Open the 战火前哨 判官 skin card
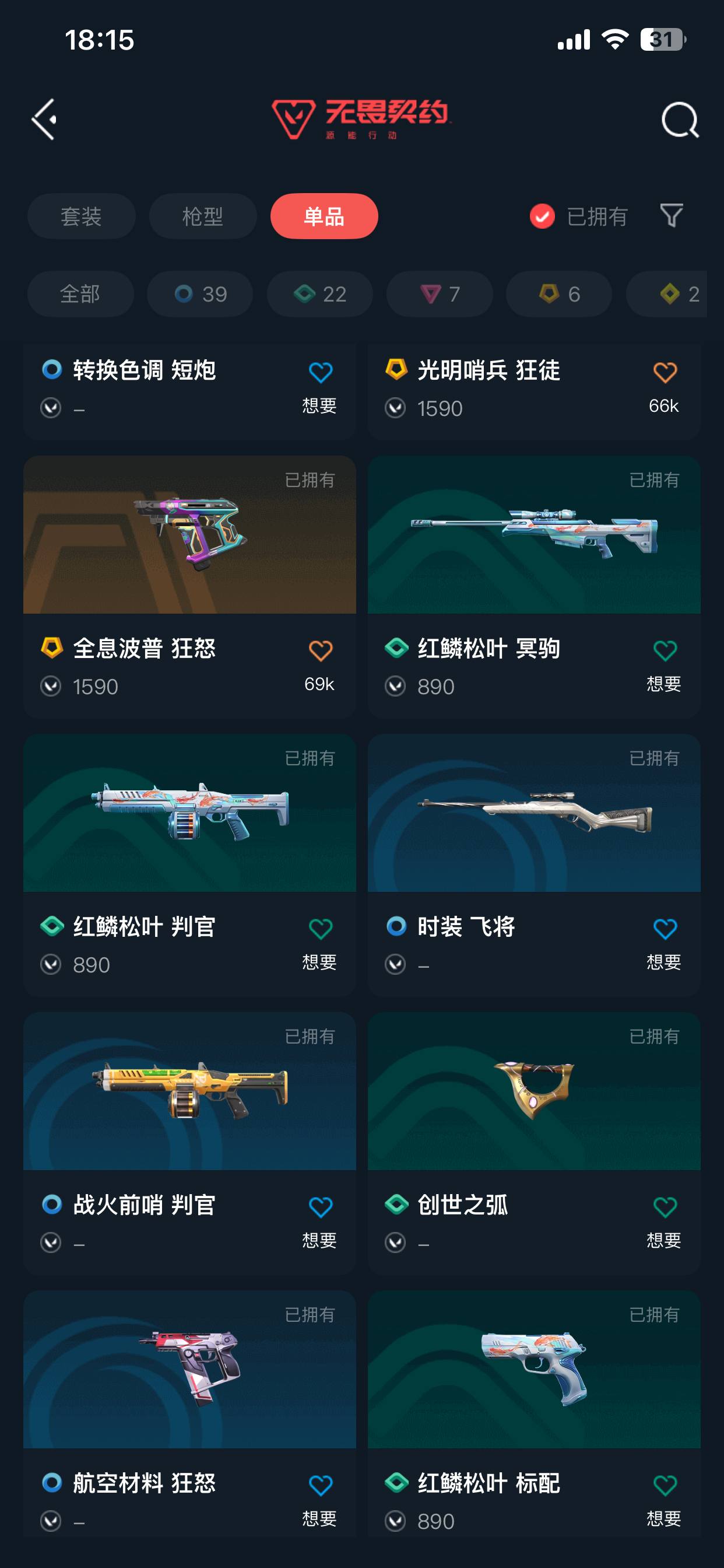Image resolution: width=724 pixels, height=1568 pixels. tap(190, 1143)
